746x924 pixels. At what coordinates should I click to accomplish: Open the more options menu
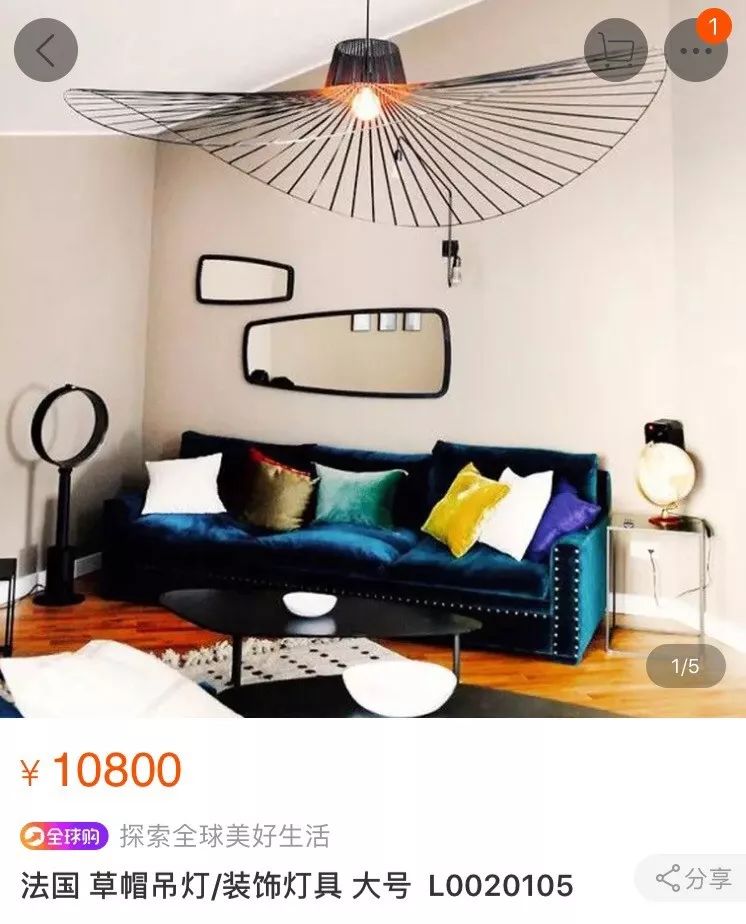coord(695,52)
